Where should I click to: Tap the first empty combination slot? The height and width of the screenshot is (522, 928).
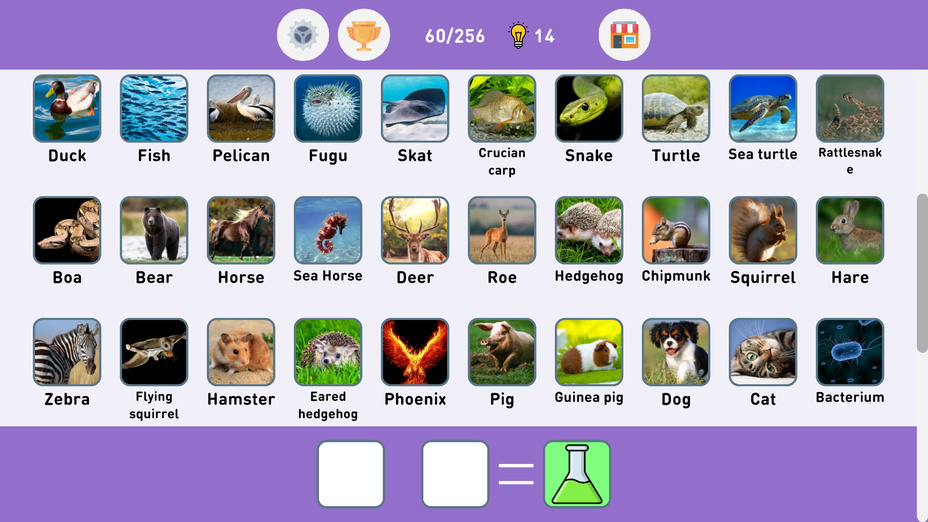coord(351,474)
